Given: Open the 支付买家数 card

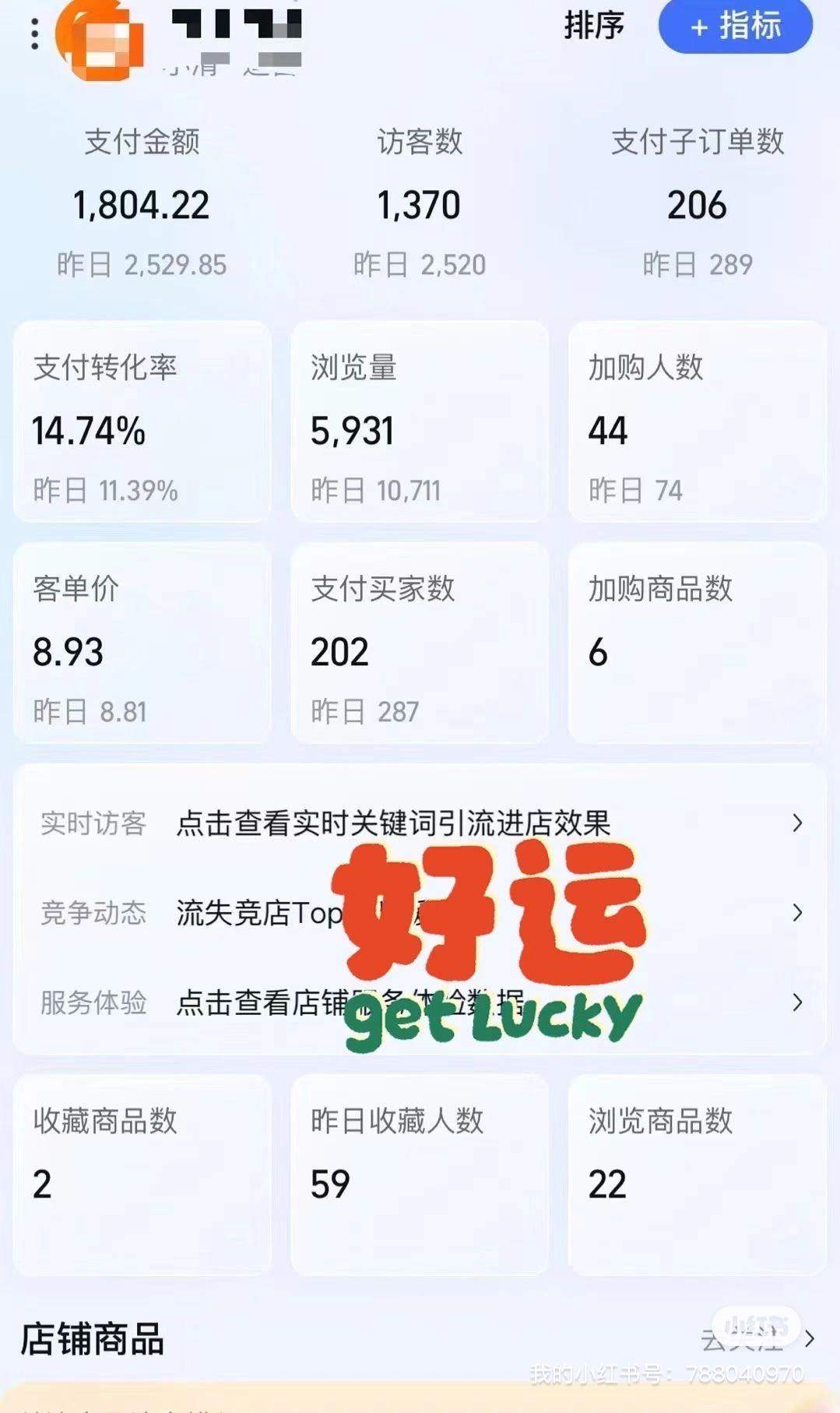Looking at the screenshot, I should coord(420,643).
